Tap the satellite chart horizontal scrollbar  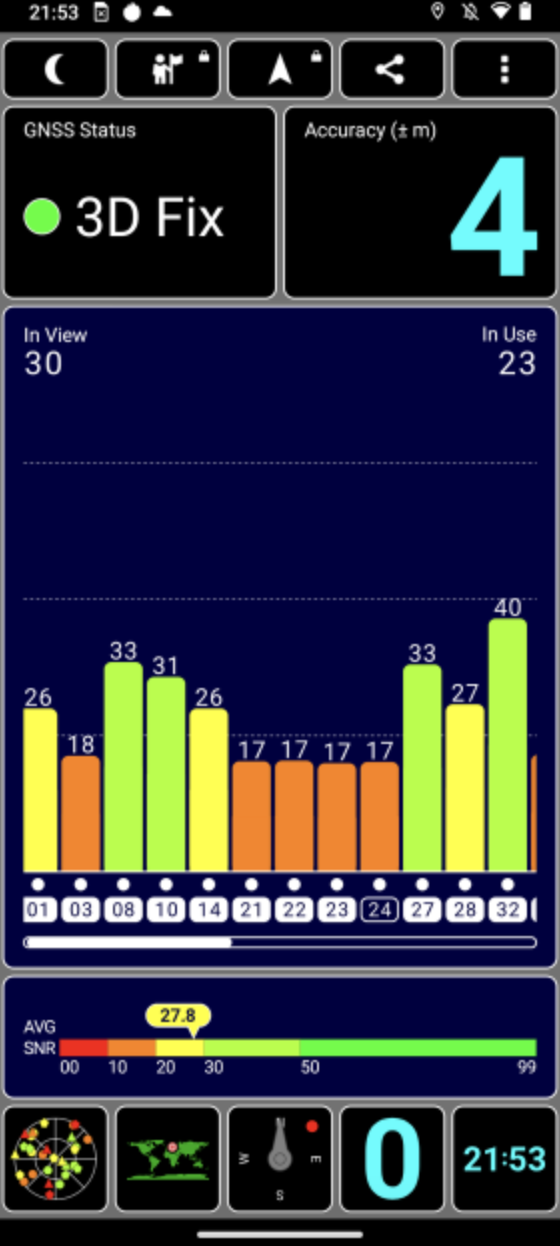click(x=280, y=942)
